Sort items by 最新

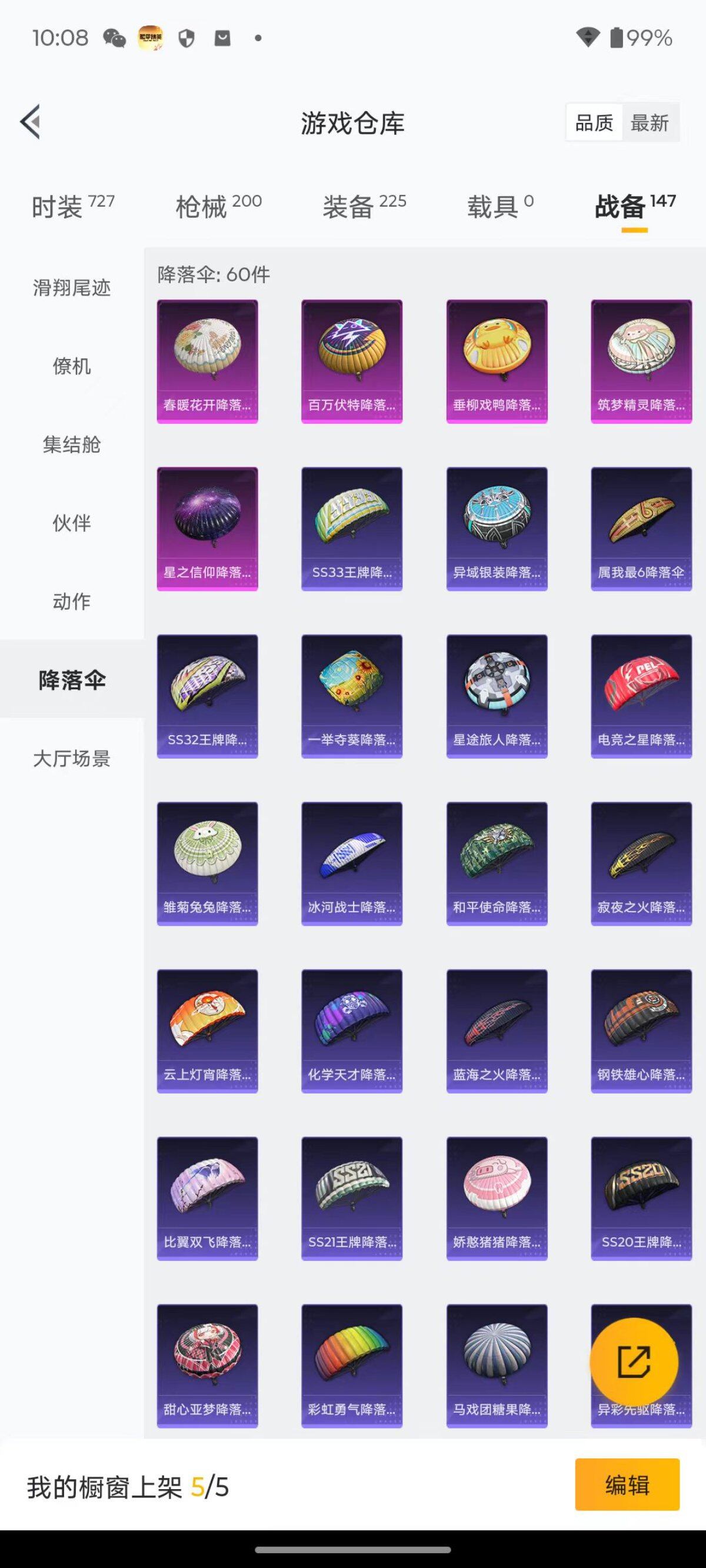(650, 123)
